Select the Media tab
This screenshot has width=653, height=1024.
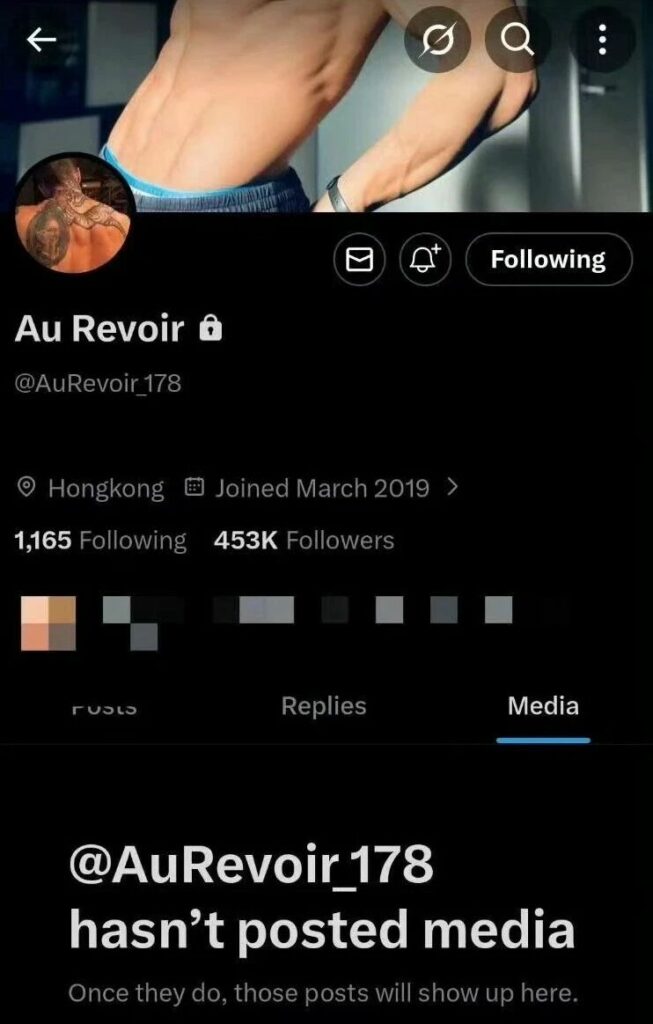click(543, 706)
